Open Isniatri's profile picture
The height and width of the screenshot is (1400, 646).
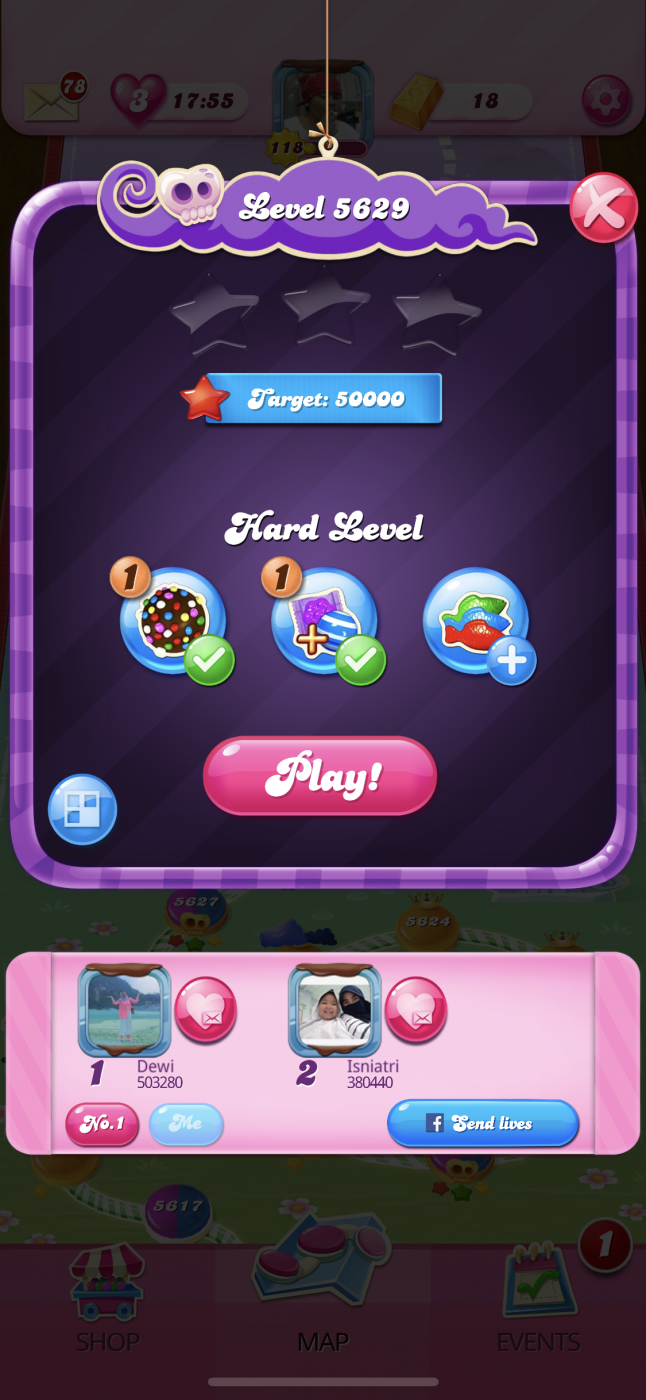coord(335,1011)
